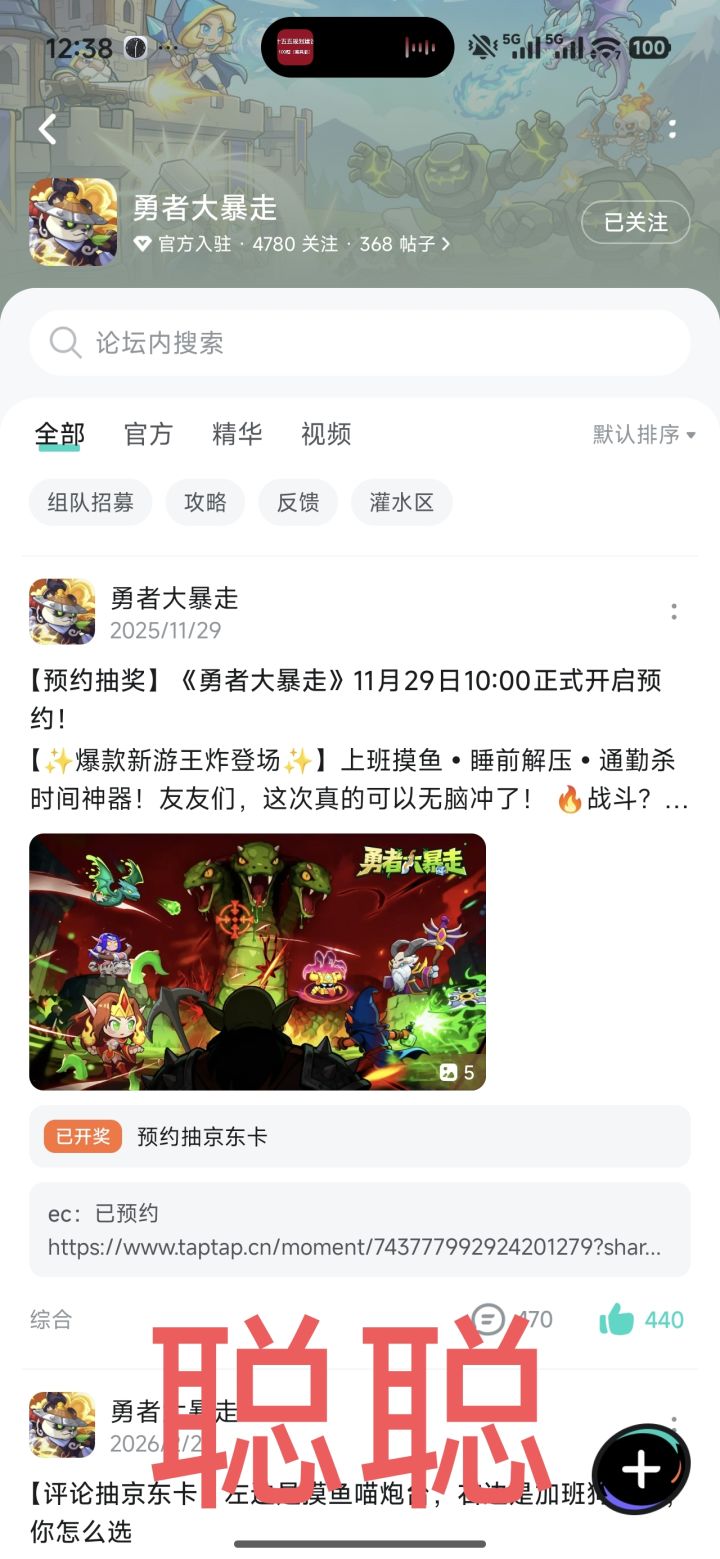Tap the comment bubble icon showing 470 comments
Viewport: 720px width, 1559px height.
[x=489, y=1319]
